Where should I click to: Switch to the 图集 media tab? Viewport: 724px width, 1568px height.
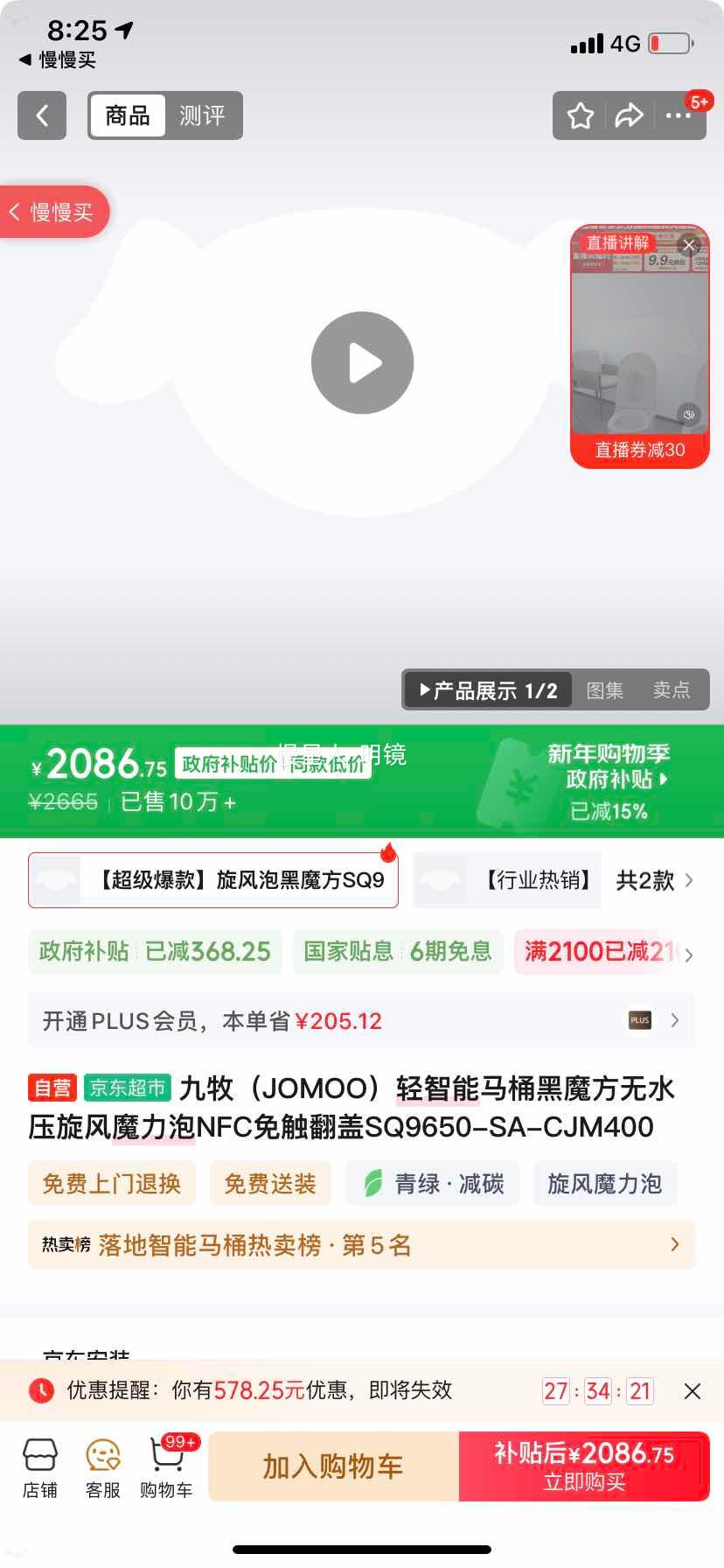pyautogui.click(x=605, y=690)
